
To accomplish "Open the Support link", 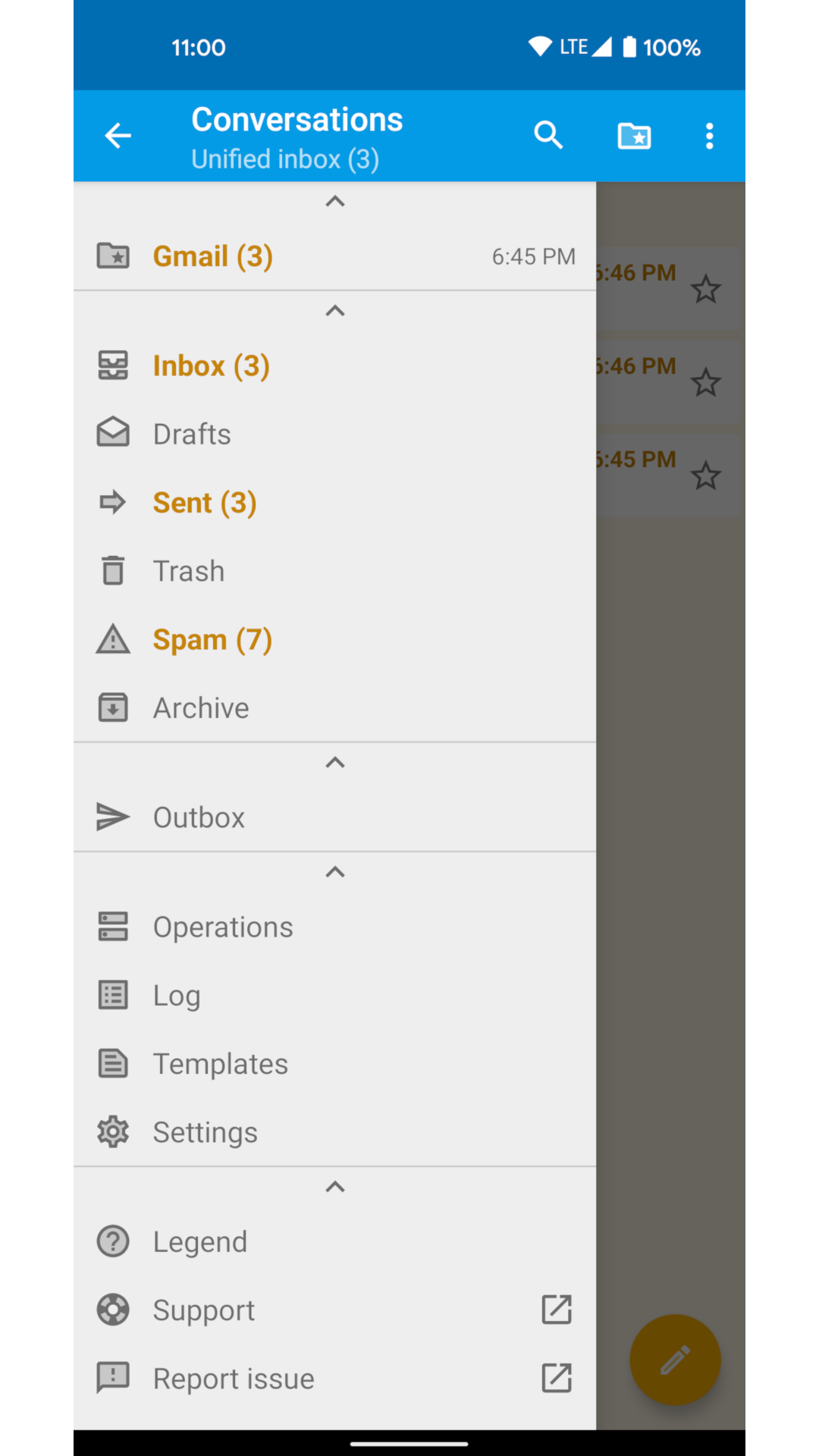I will (334, 1310).
